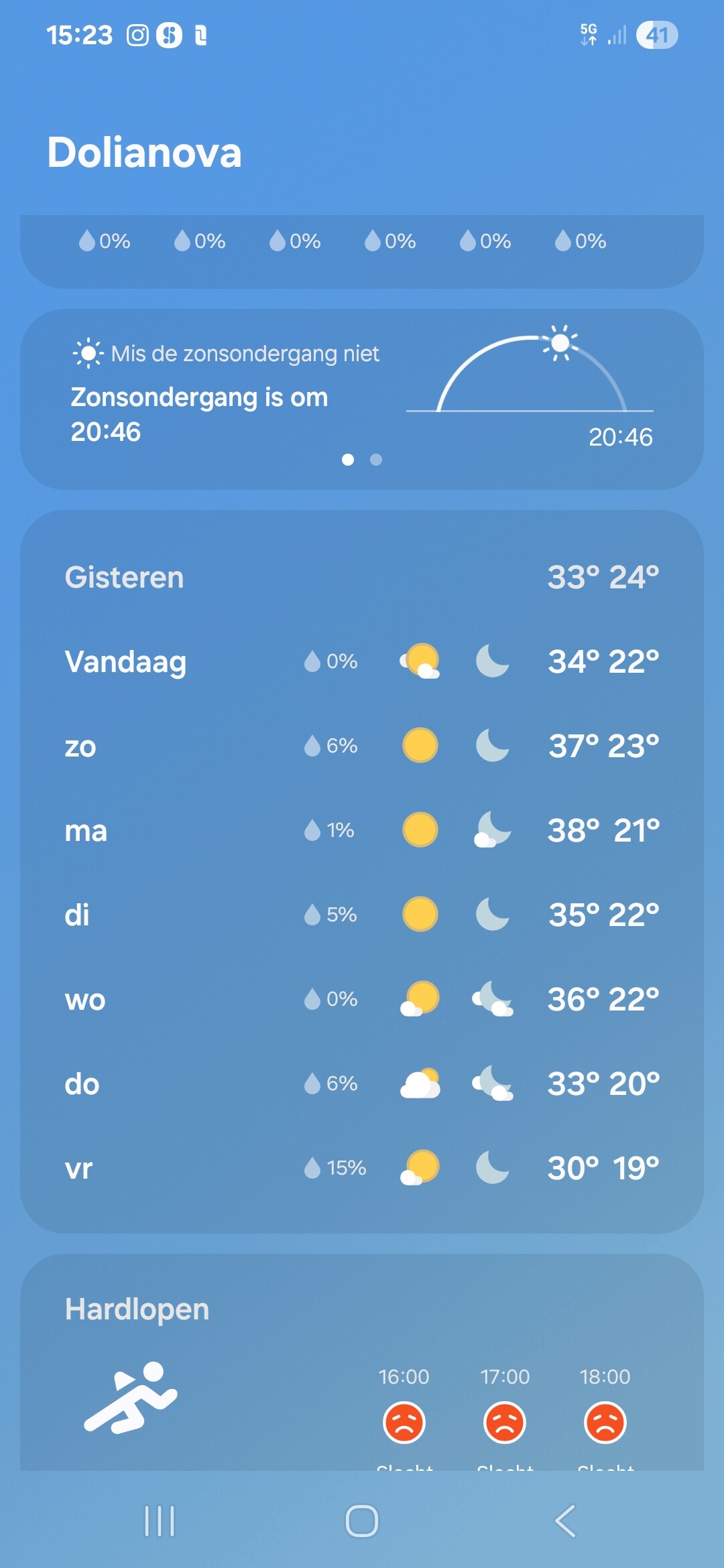Open the zo forecast row
Viewport: 724px width, 1568px height.
coord(362,746)
